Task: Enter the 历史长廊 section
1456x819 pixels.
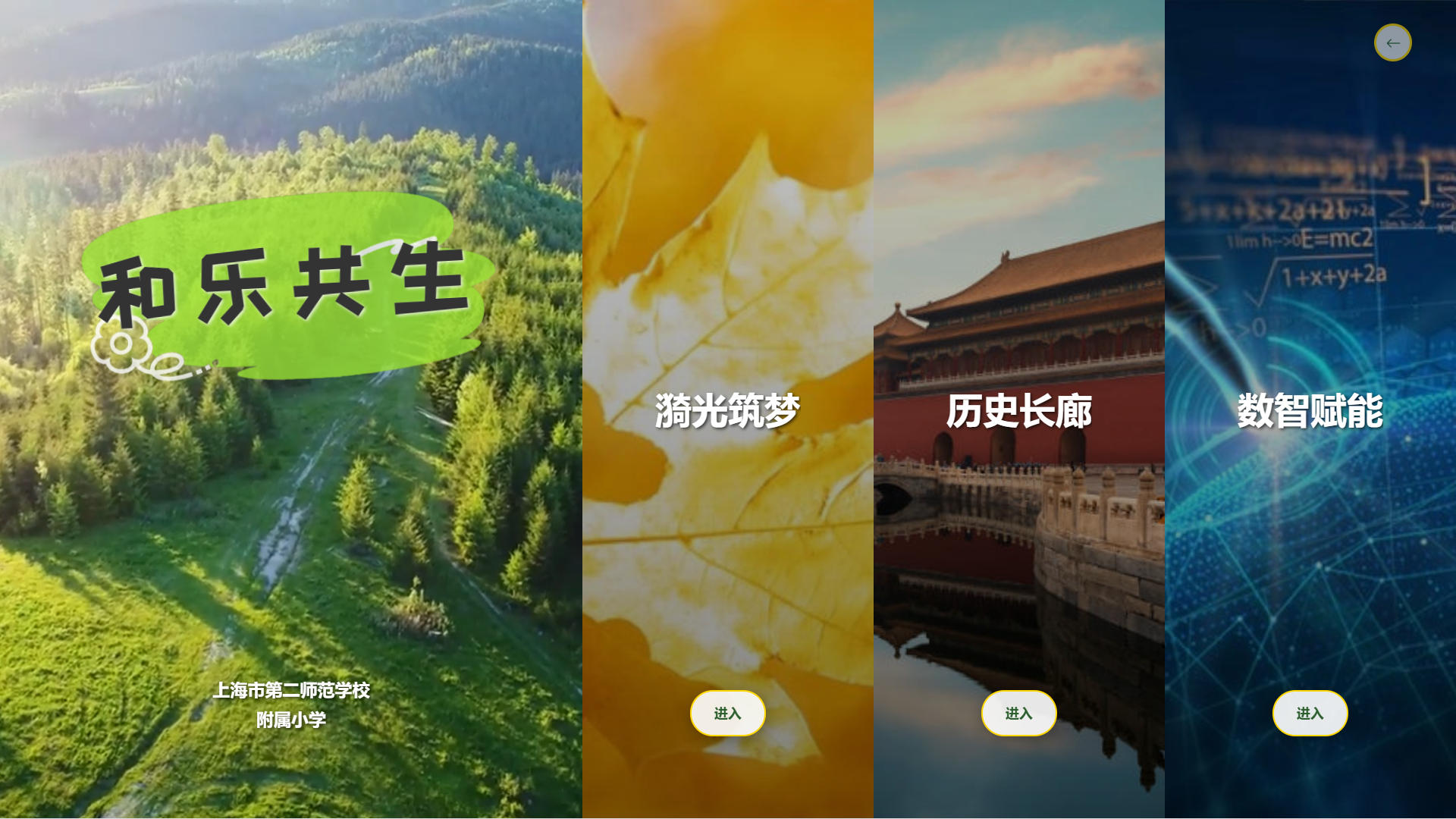Action: [x=1018, y=713]
